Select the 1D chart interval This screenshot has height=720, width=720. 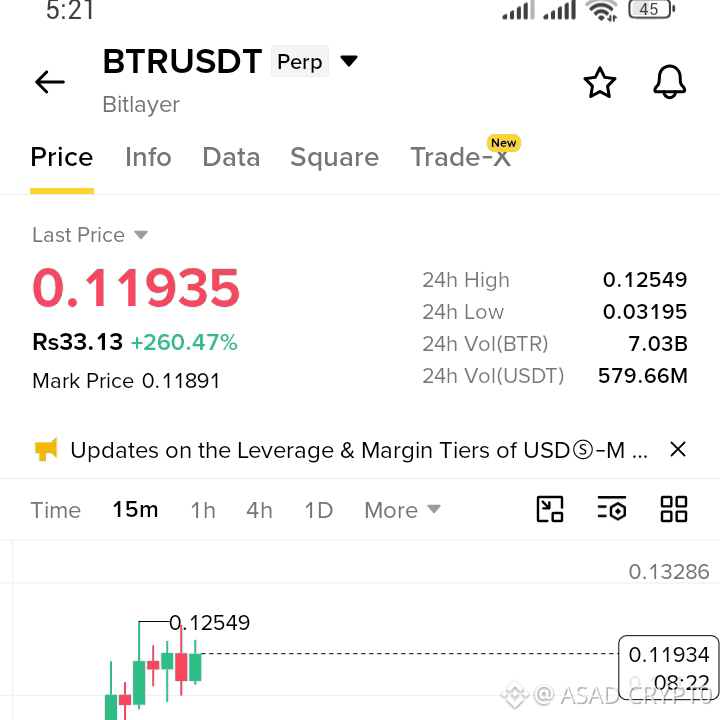click(x=319, y=510)
